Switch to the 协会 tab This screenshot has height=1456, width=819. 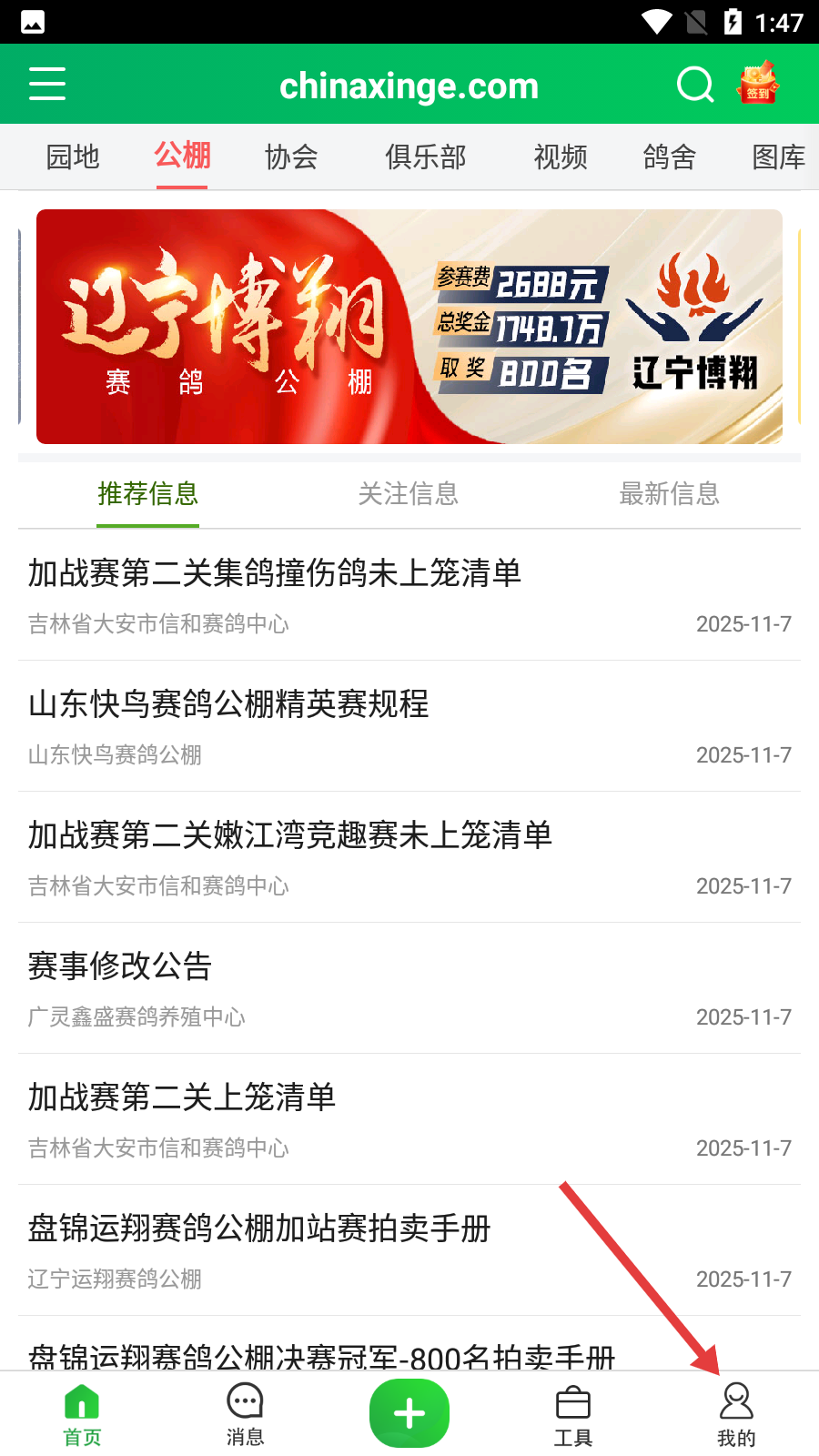click(291, 157)
